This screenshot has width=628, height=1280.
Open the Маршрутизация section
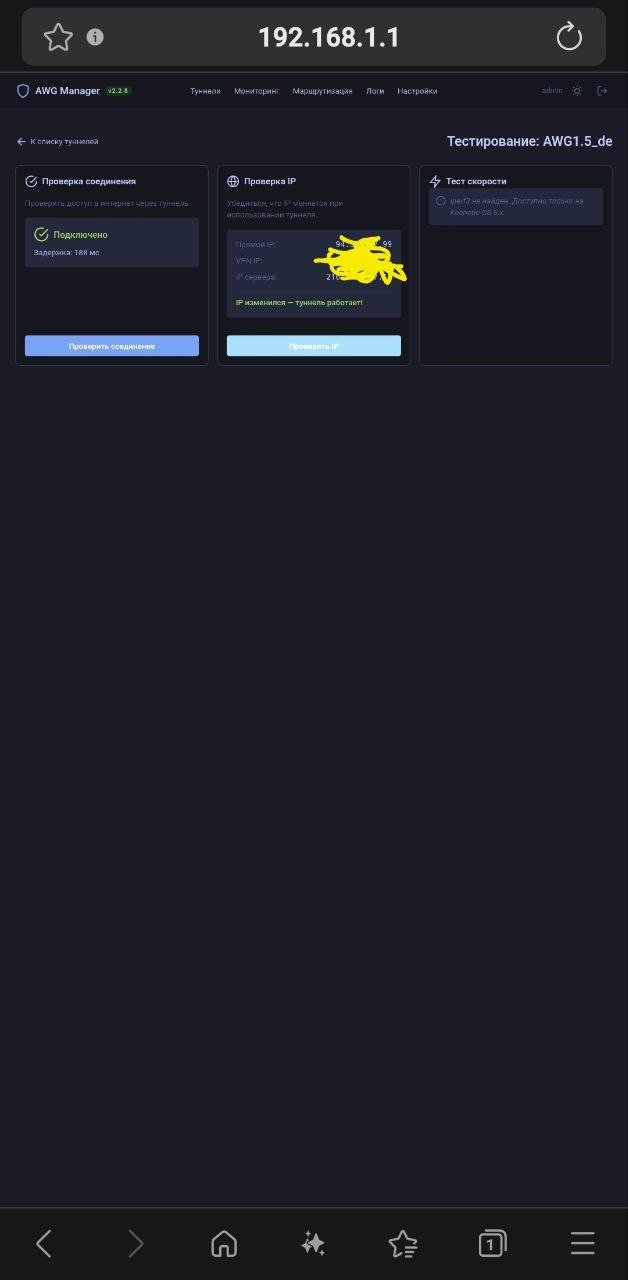click(322, 91)
